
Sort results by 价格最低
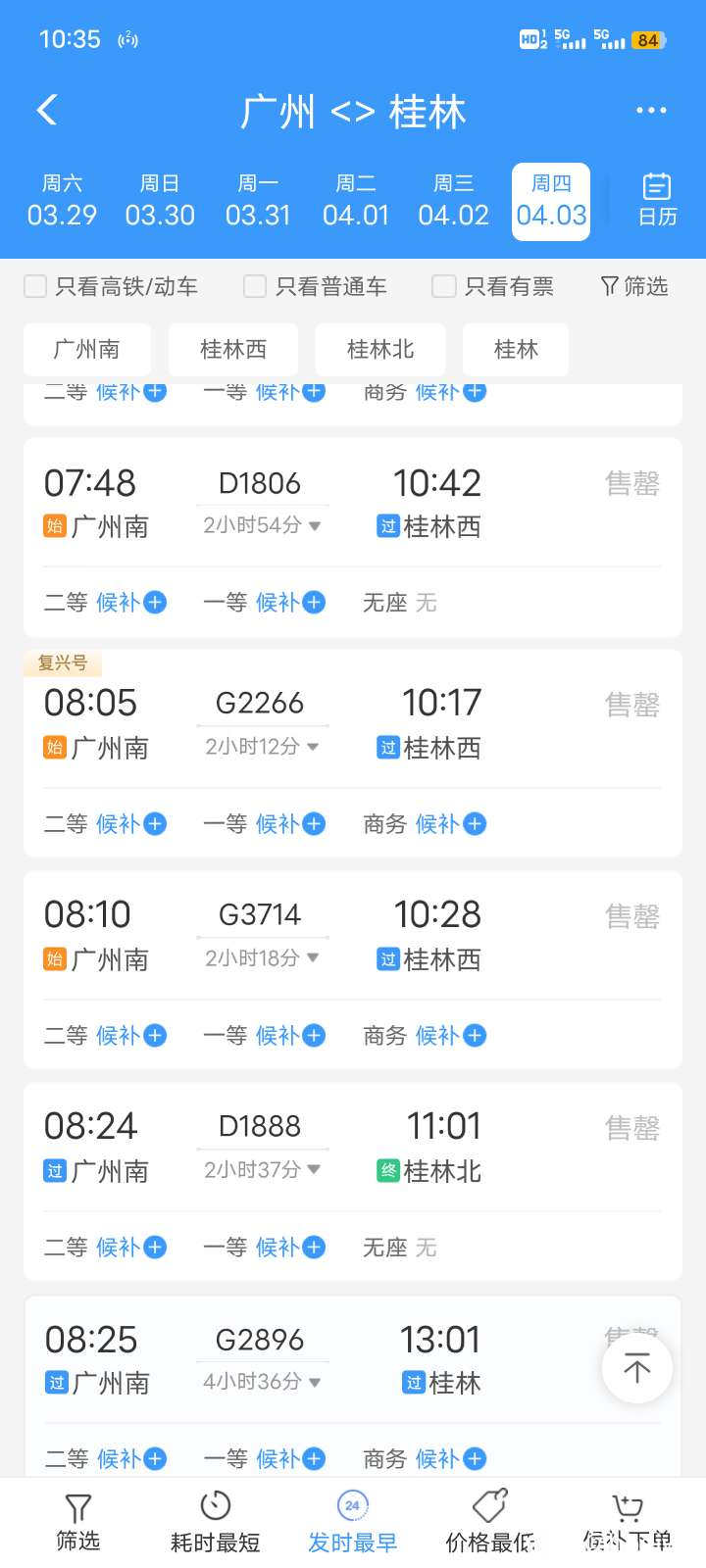pyautogui.click(x=490, y=1522)
